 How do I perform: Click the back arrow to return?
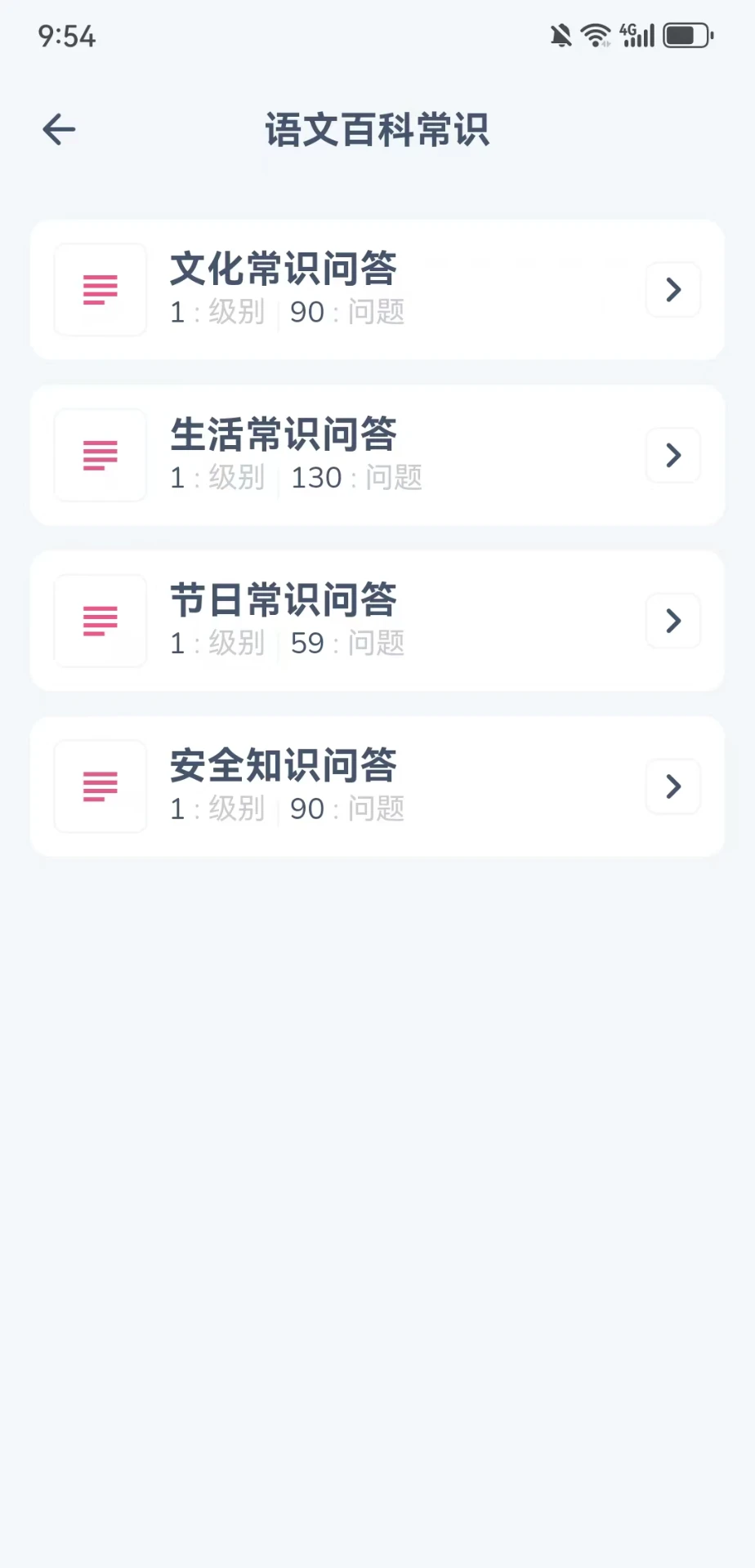pyautogui.click(x=58, y=129)
